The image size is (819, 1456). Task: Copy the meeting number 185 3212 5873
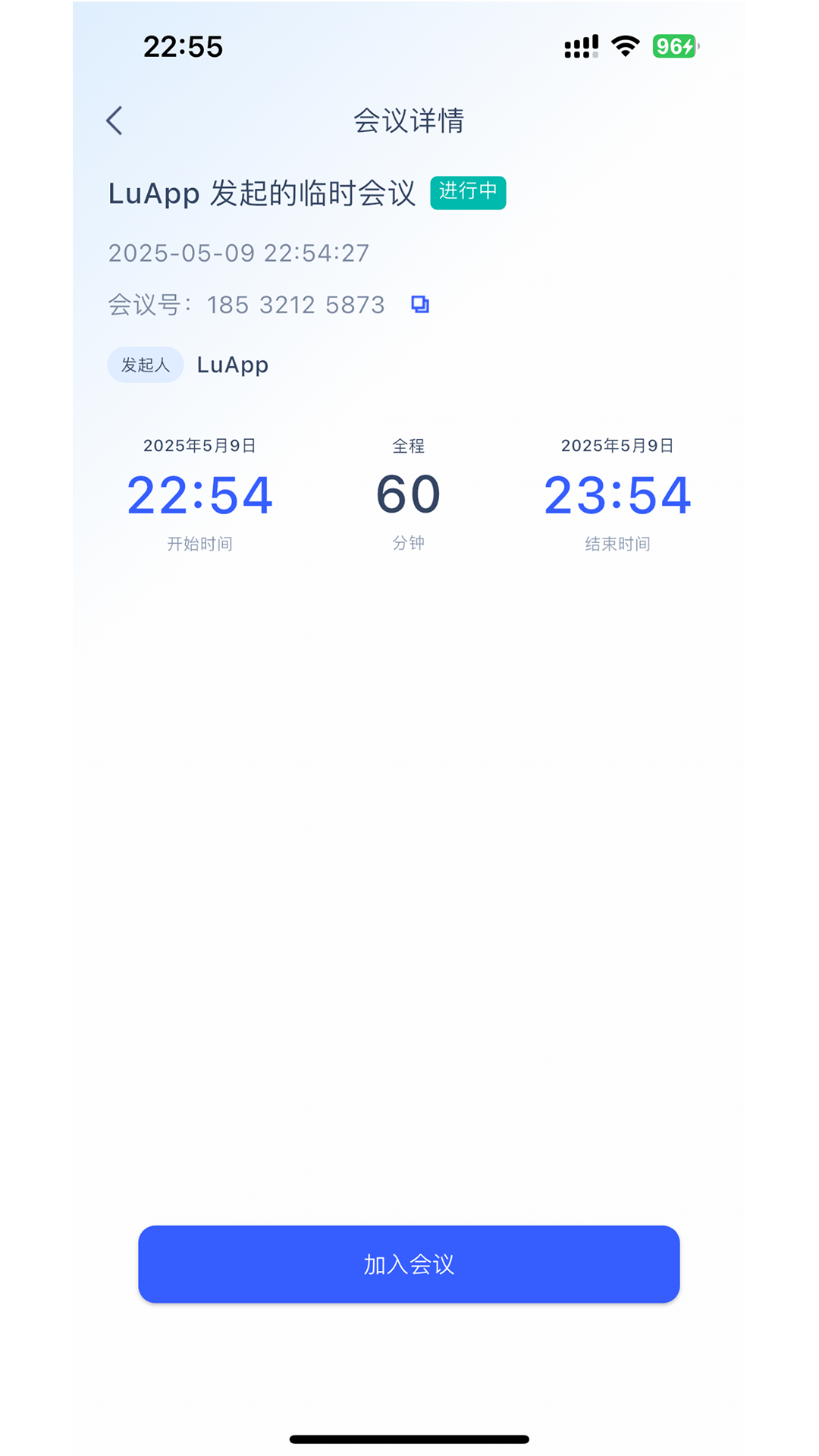pyautogui.click(x=420, y=304)
